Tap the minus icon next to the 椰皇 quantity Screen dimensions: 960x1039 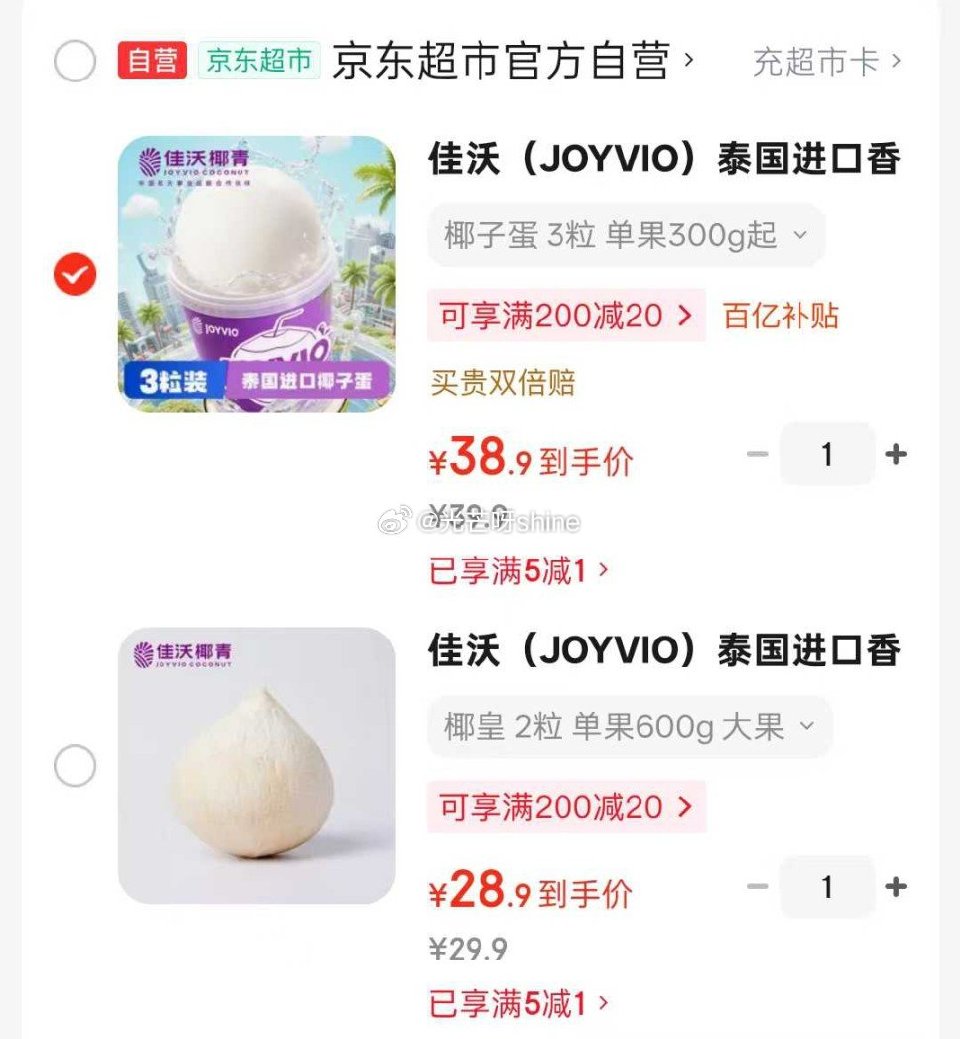tap(758, 887)
